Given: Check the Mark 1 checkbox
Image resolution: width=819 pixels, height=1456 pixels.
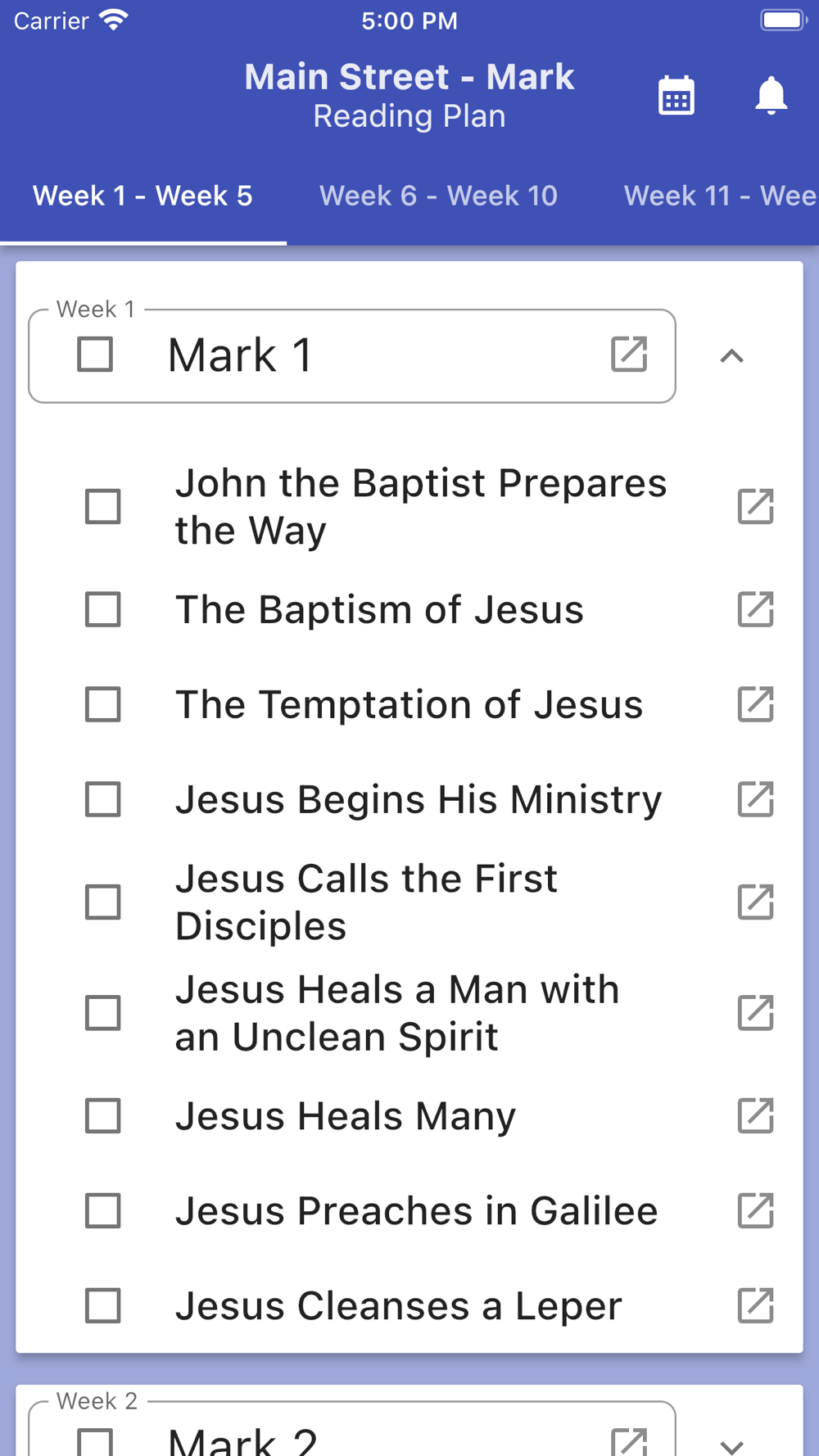Looking at the screenshot, I should pyautogui.click(x=95, y=355).
